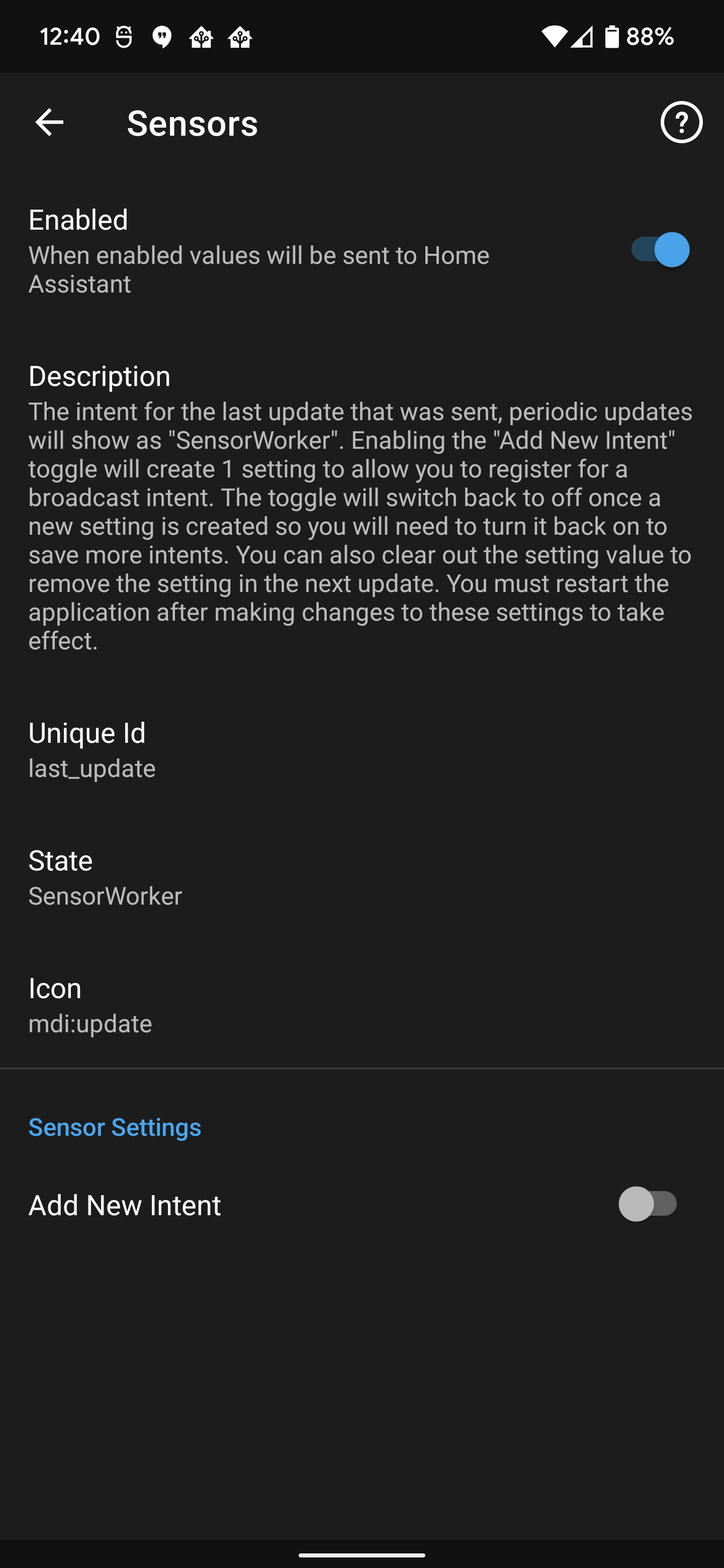
Task: Open the help question mark icon
Action: pyautogui.click(x=681, y=122)
